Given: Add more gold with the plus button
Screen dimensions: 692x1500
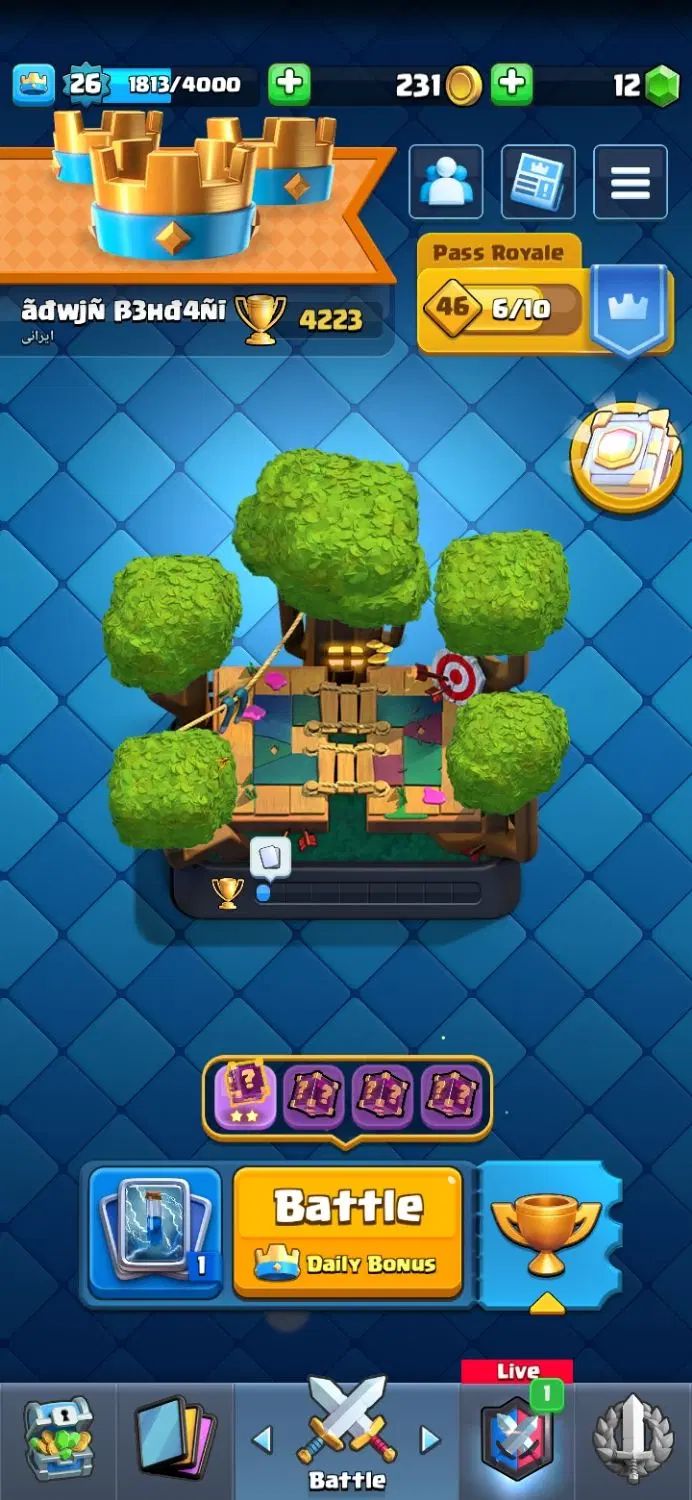Looking at the screenshot, I should coord(512,85).
